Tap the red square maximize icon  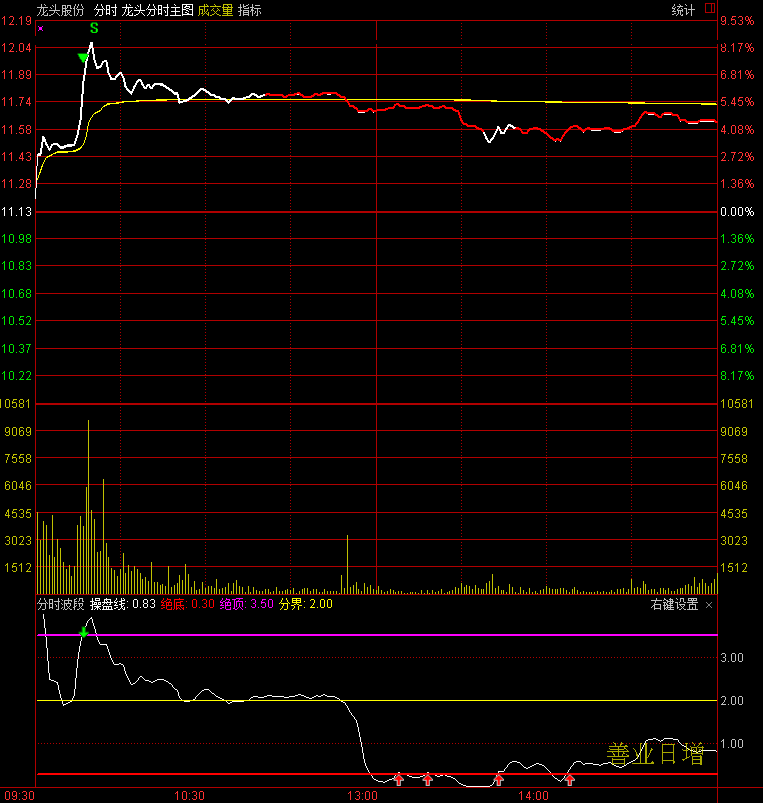(x=710, y=9)
